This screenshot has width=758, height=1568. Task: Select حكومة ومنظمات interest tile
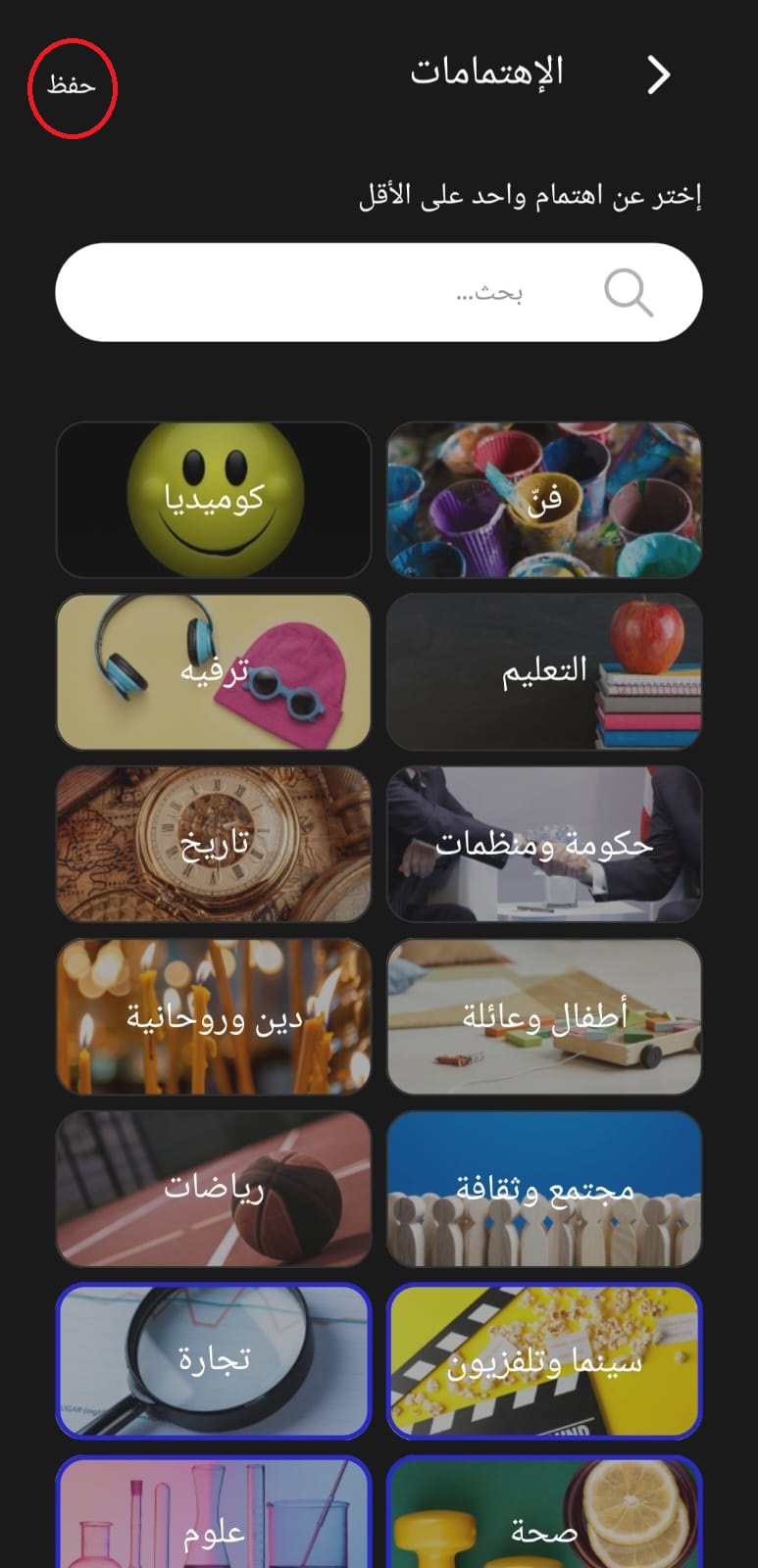click(x=544, y=845)
